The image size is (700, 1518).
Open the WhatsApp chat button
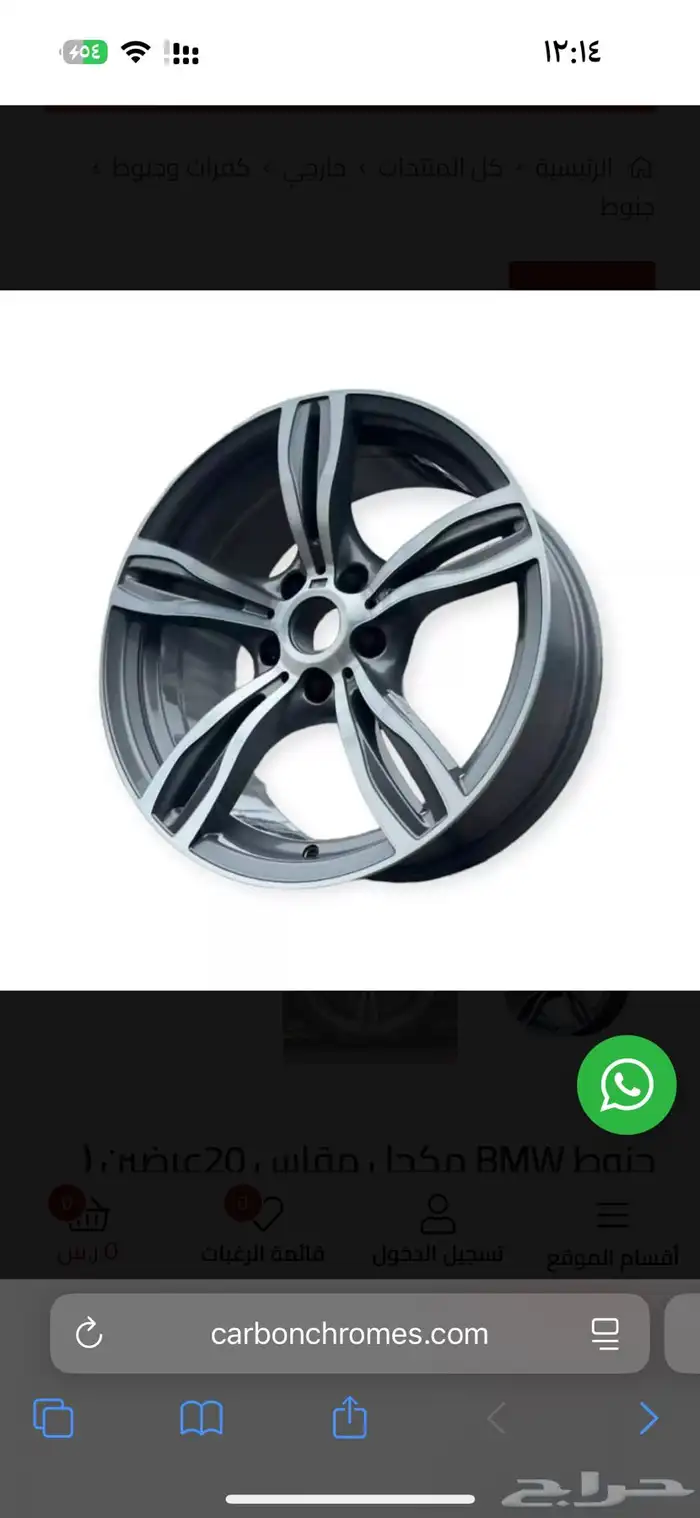click(627, 1085)
